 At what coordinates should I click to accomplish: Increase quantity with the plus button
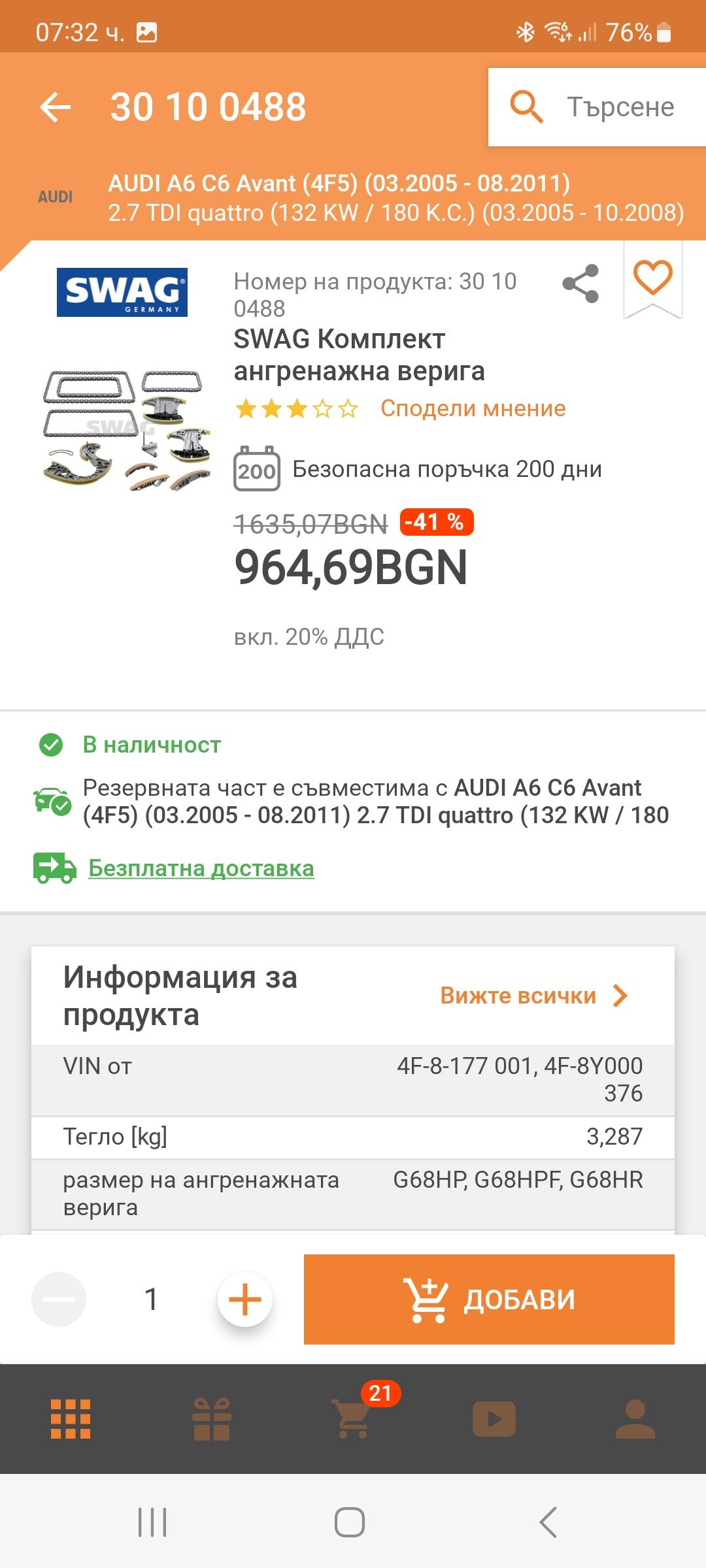(245, 1299)
